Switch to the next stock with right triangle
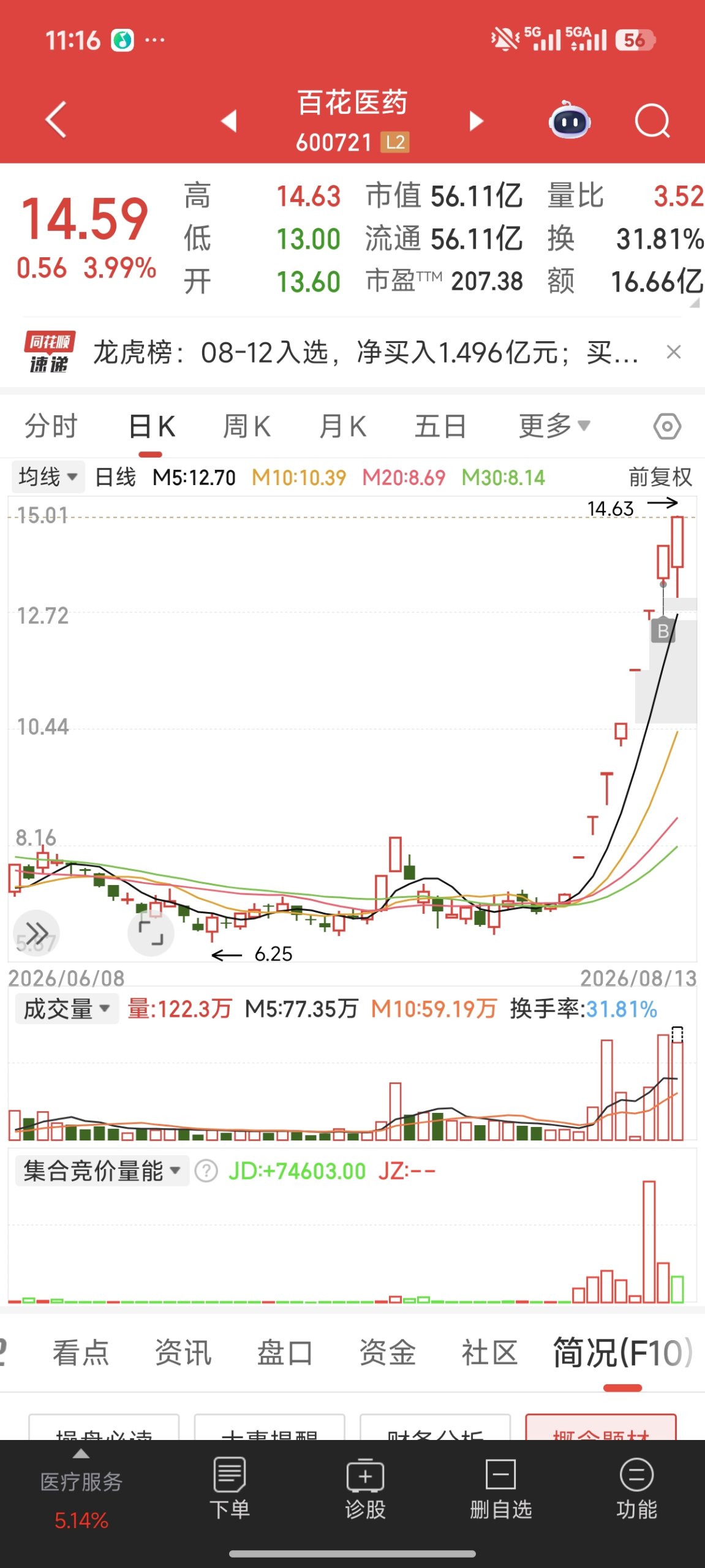 [x=476, y=121]
